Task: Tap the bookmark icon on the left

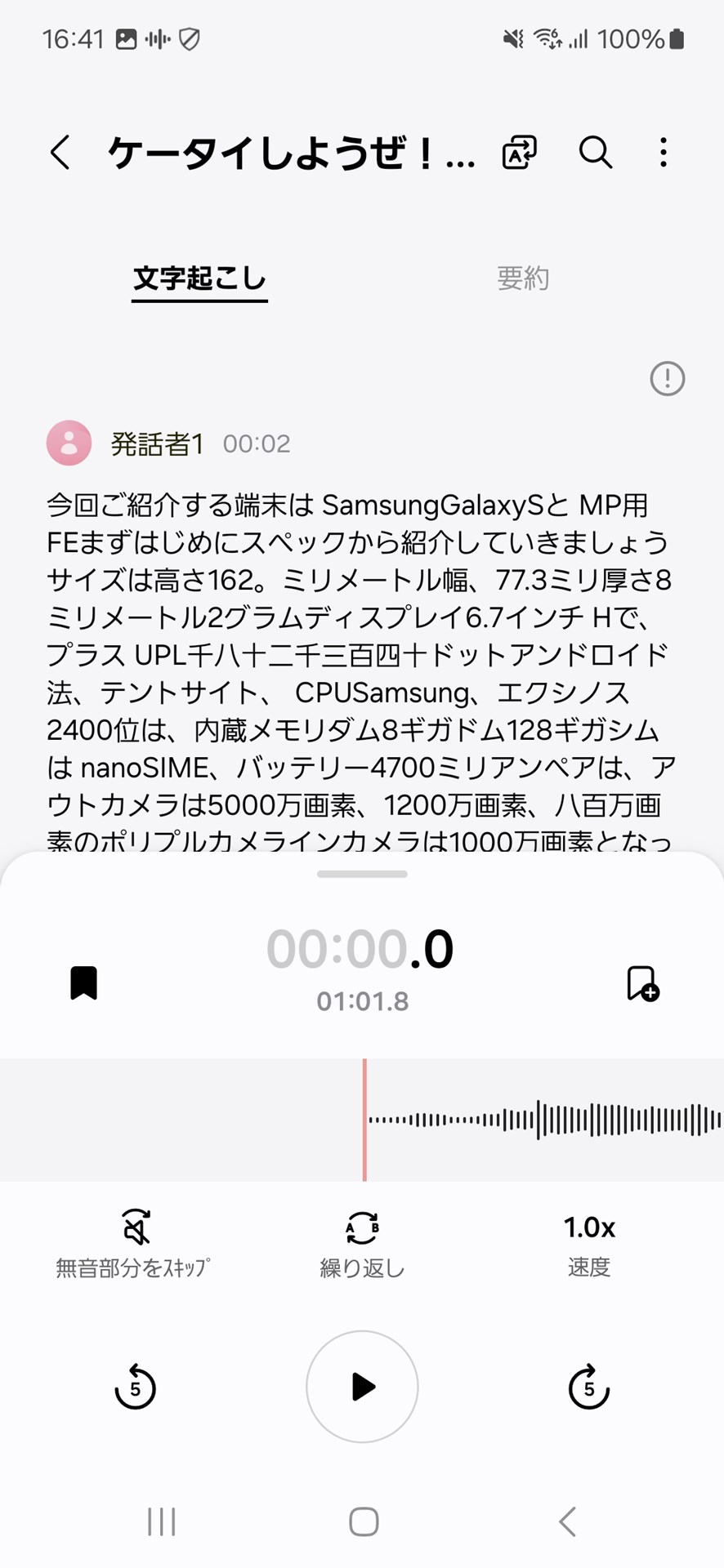Action: point(85,982)
